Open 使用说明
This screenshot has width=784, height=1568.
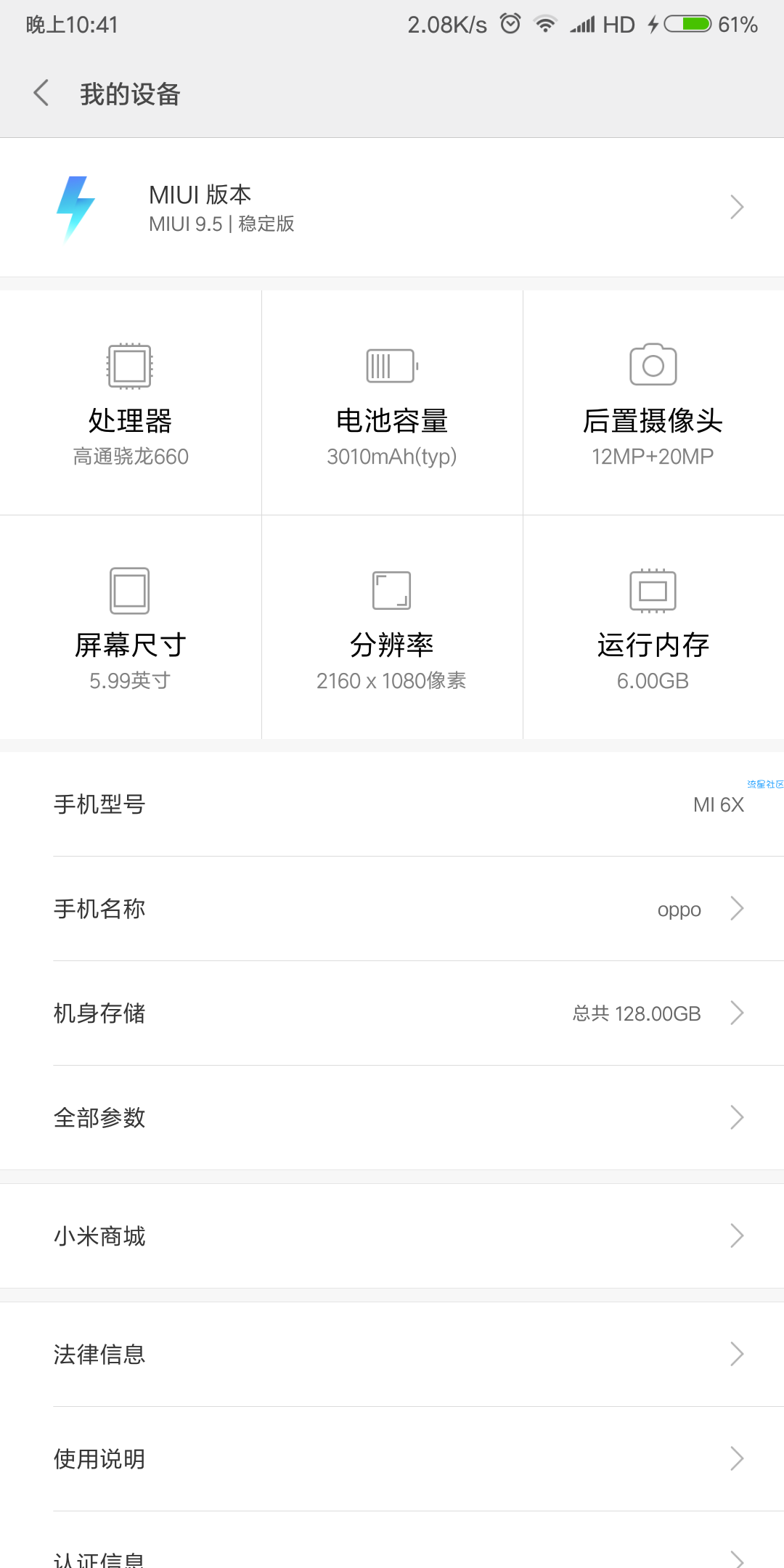point(392,1459)
